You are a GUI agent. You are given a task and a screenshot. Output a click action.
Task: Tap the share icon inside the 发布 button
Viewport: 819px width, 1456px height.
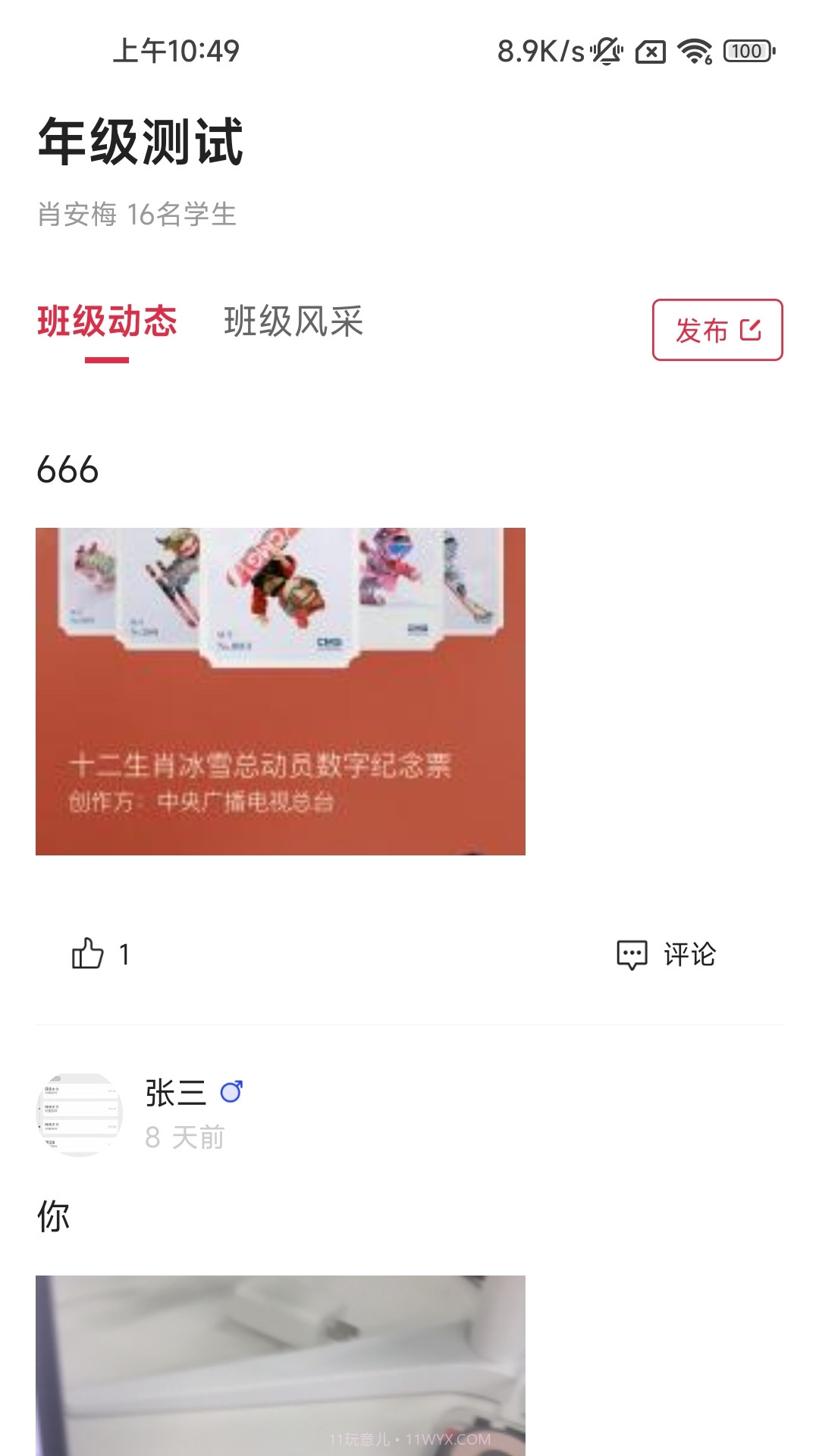coord(749,329)
